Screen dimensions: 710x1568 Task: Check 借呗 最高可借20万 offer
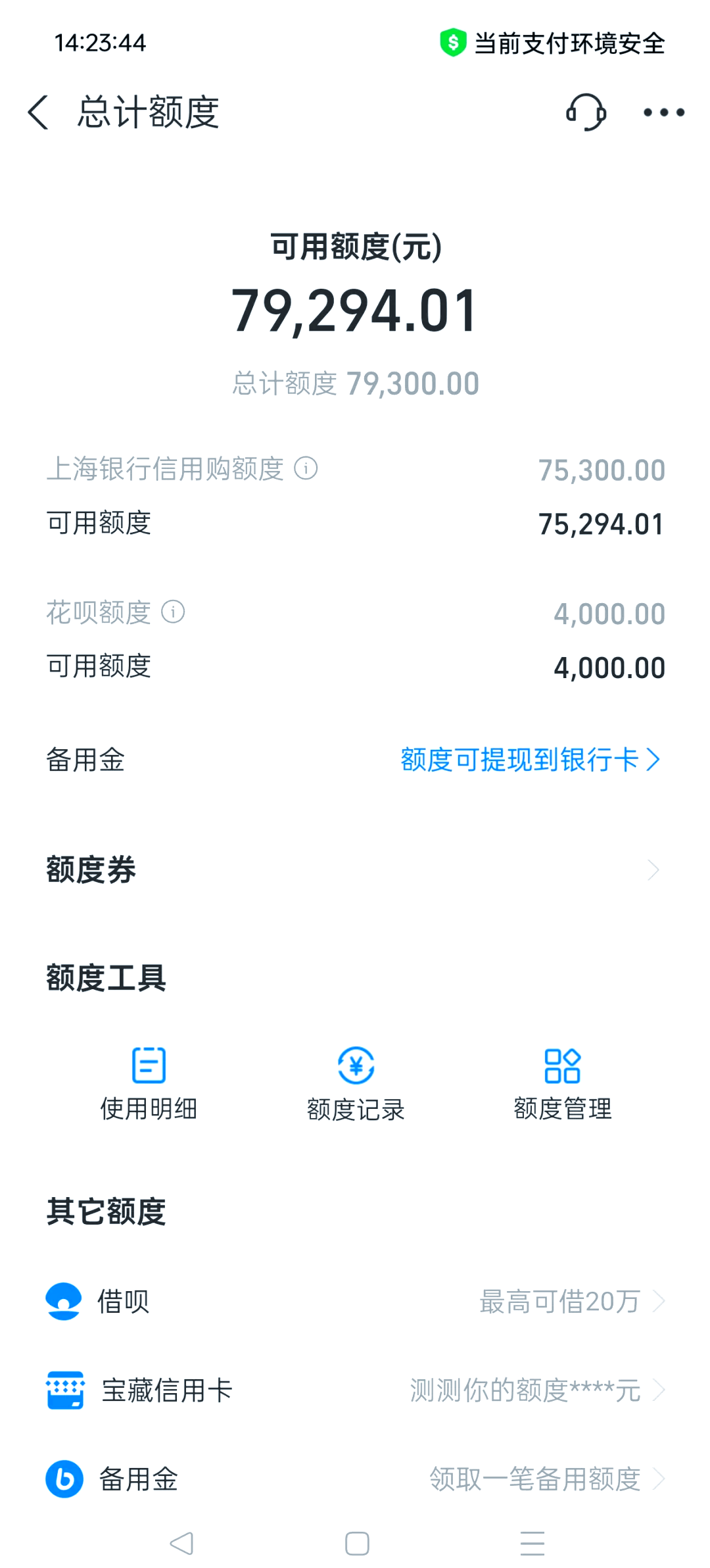559,1300
